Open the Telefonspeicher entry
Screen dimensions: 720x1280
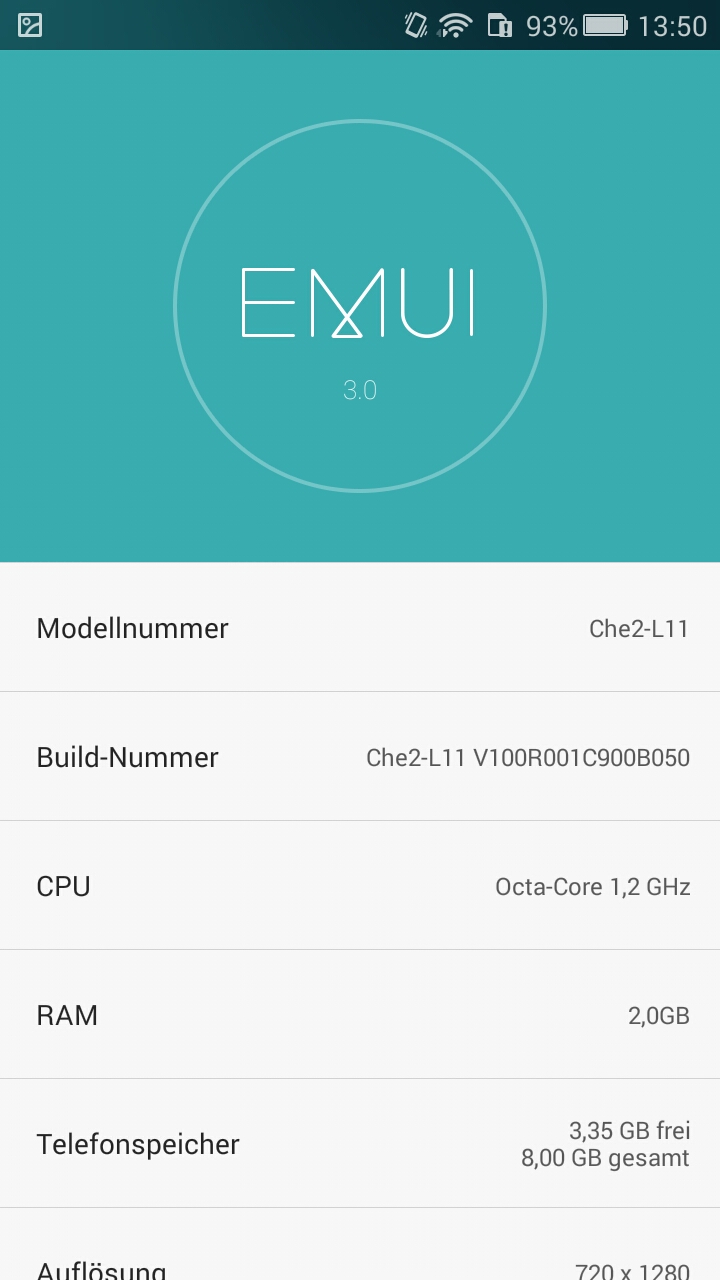360,1144
